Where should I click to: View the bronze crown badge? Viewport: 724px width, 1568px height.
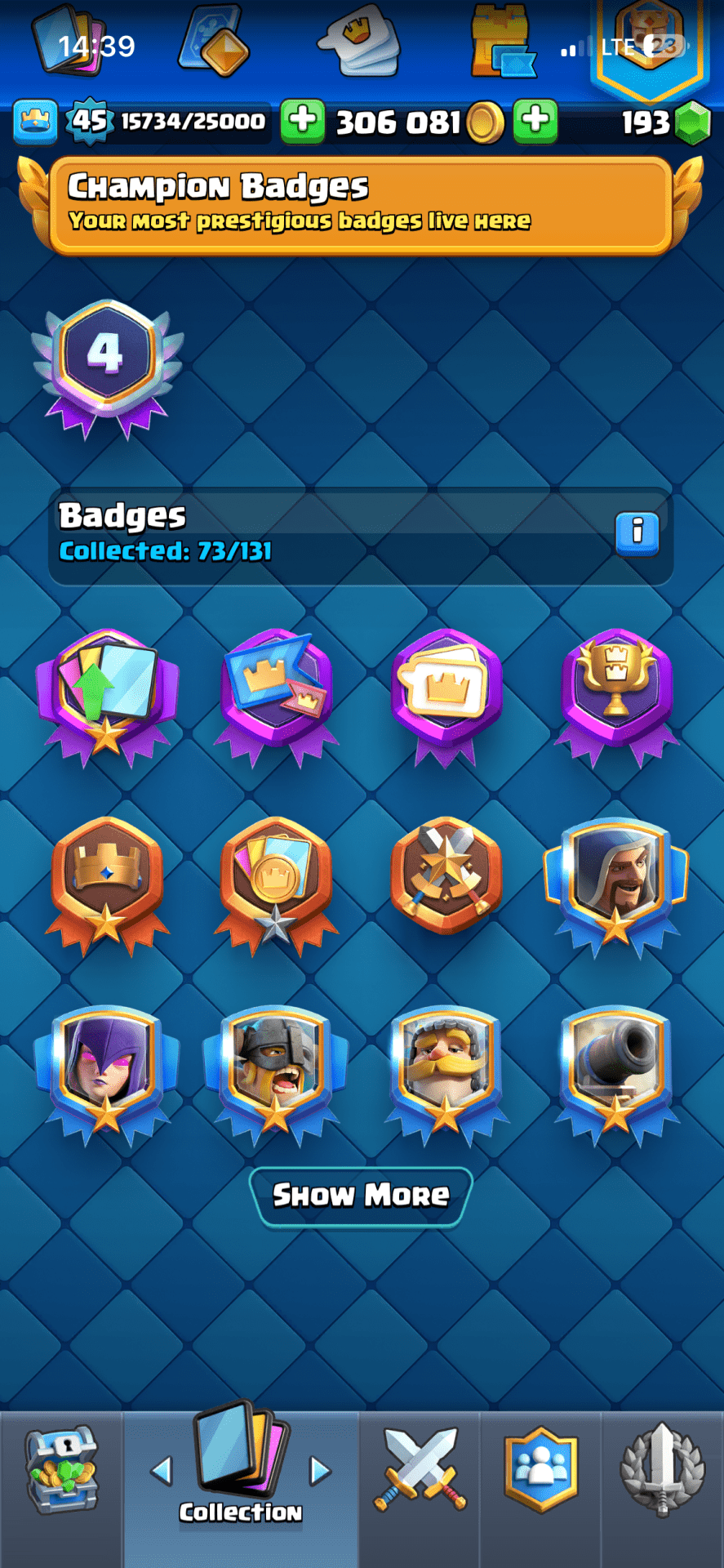pyautogui.click(x=107, y=882)
